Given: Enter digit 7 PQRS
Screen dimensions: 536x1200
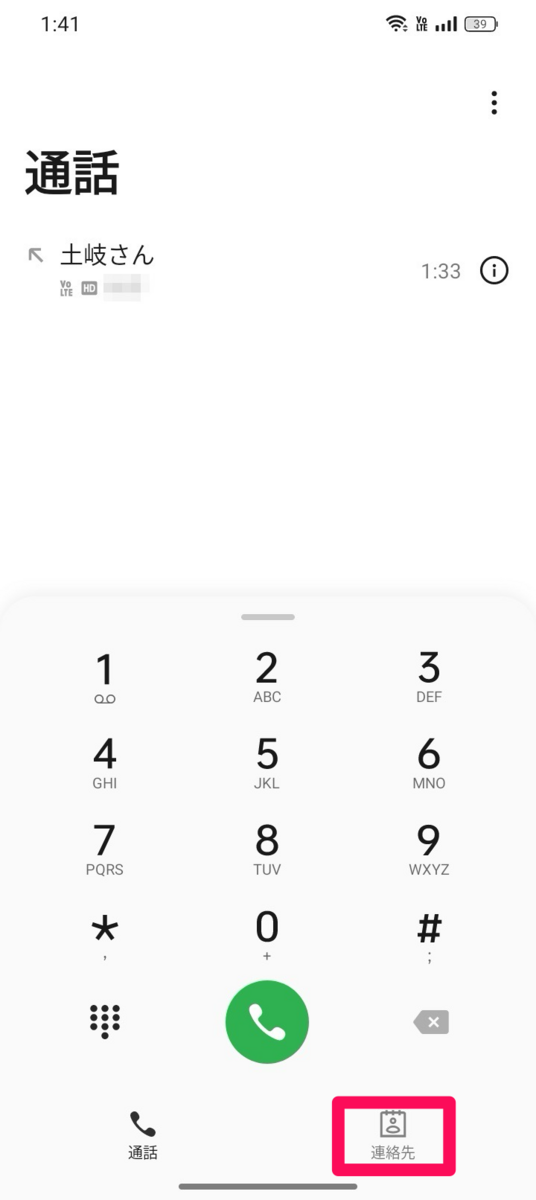Looking at the screenshot, I should 105,849.
